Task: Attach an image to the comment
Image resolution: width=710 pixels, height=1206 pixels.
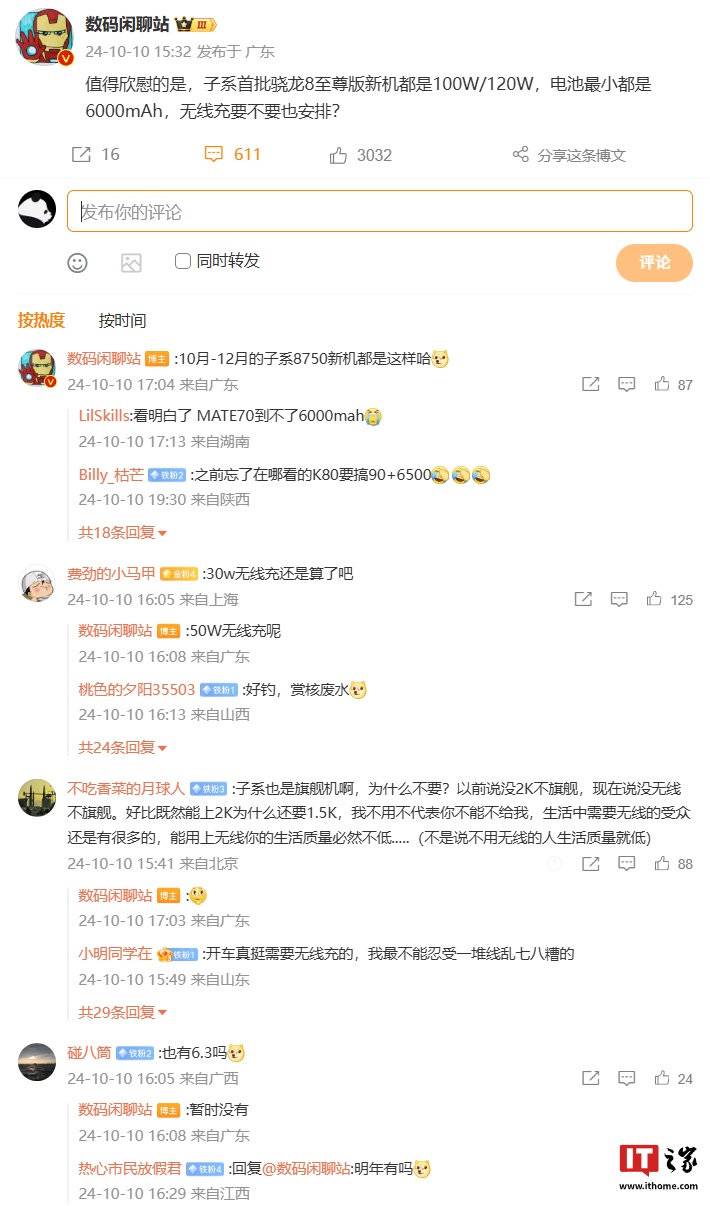Action: [131, 263]
